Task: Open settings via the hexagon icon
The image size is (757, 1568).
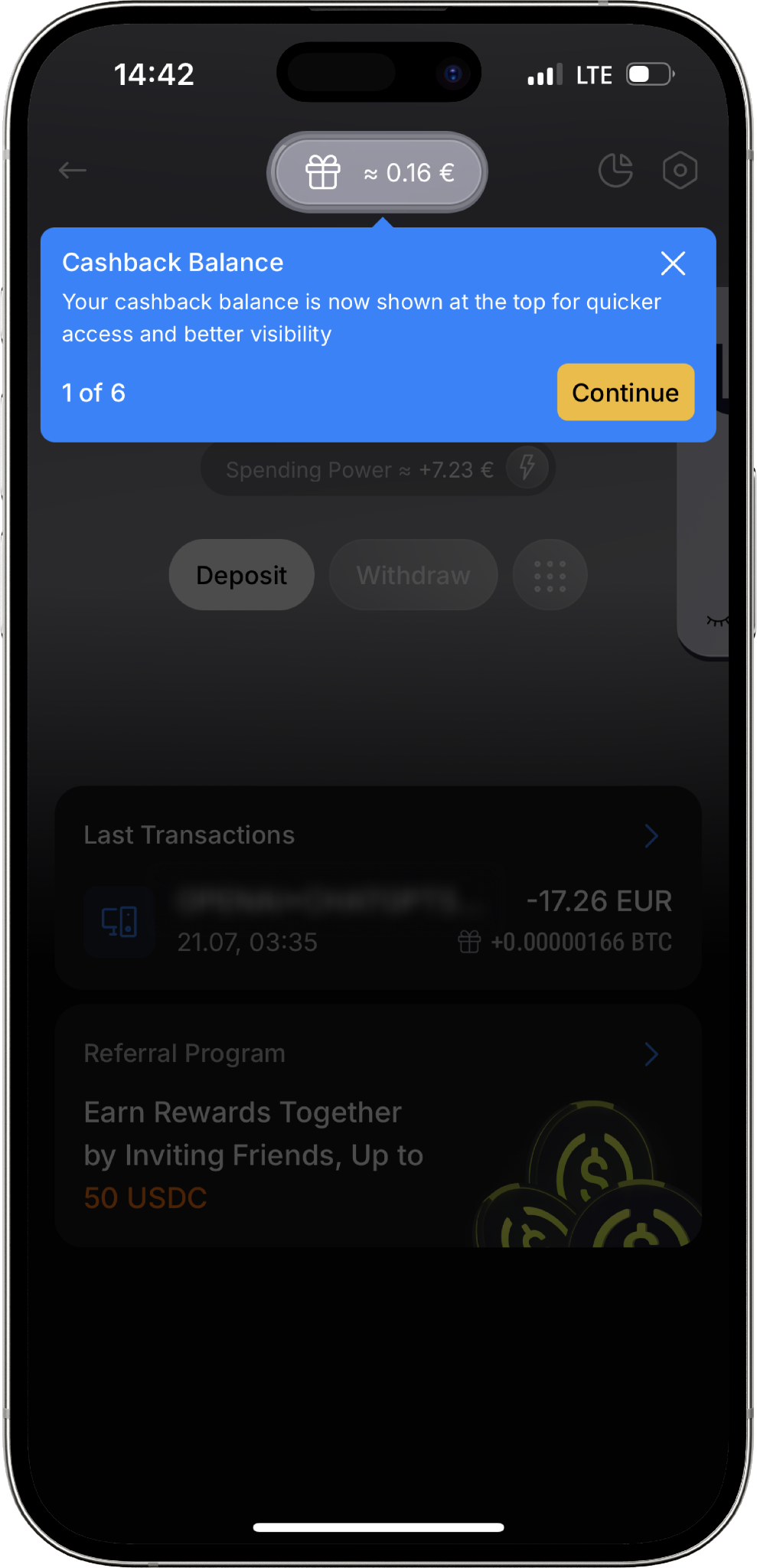Action: point(679,170)
